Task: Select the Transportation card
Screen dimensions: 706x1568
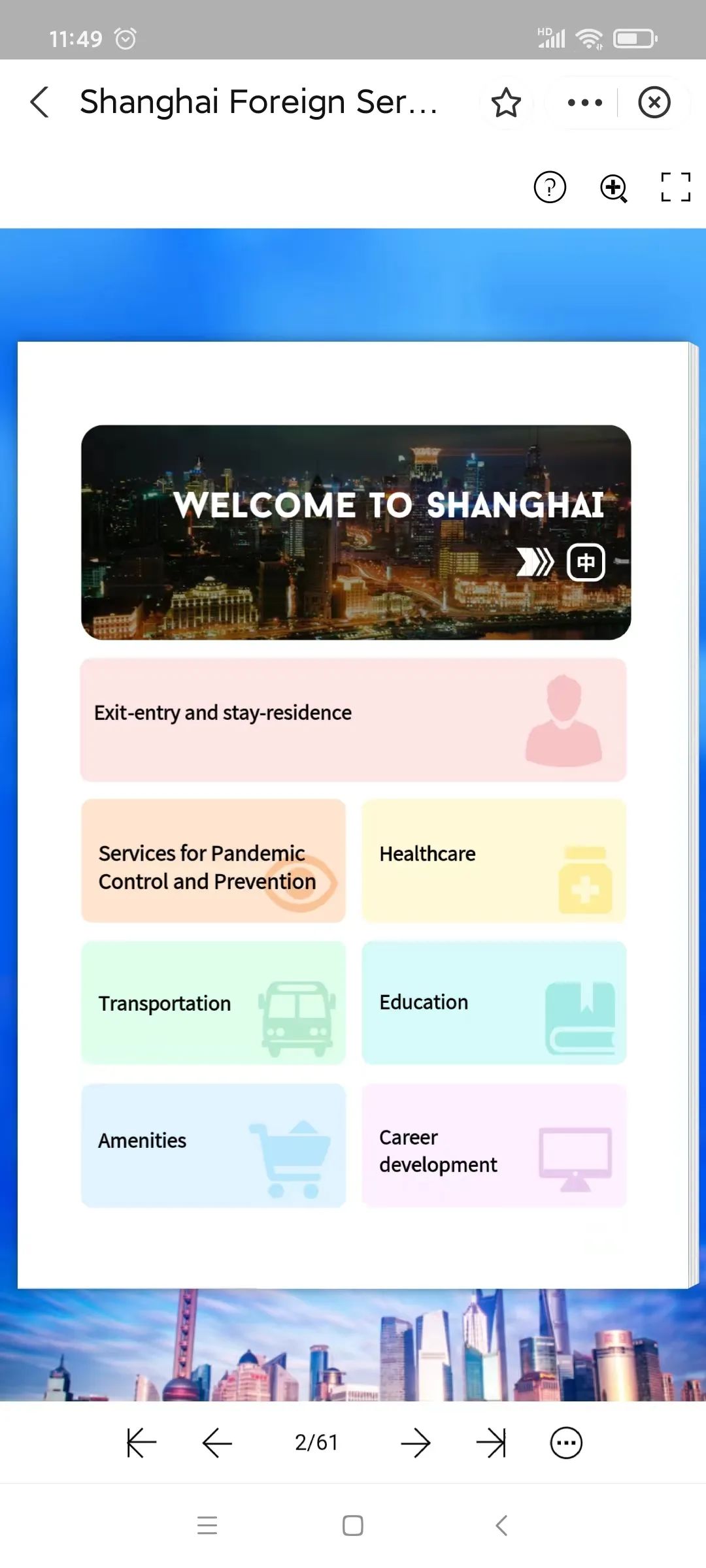Action: (x=213, y=1004)
